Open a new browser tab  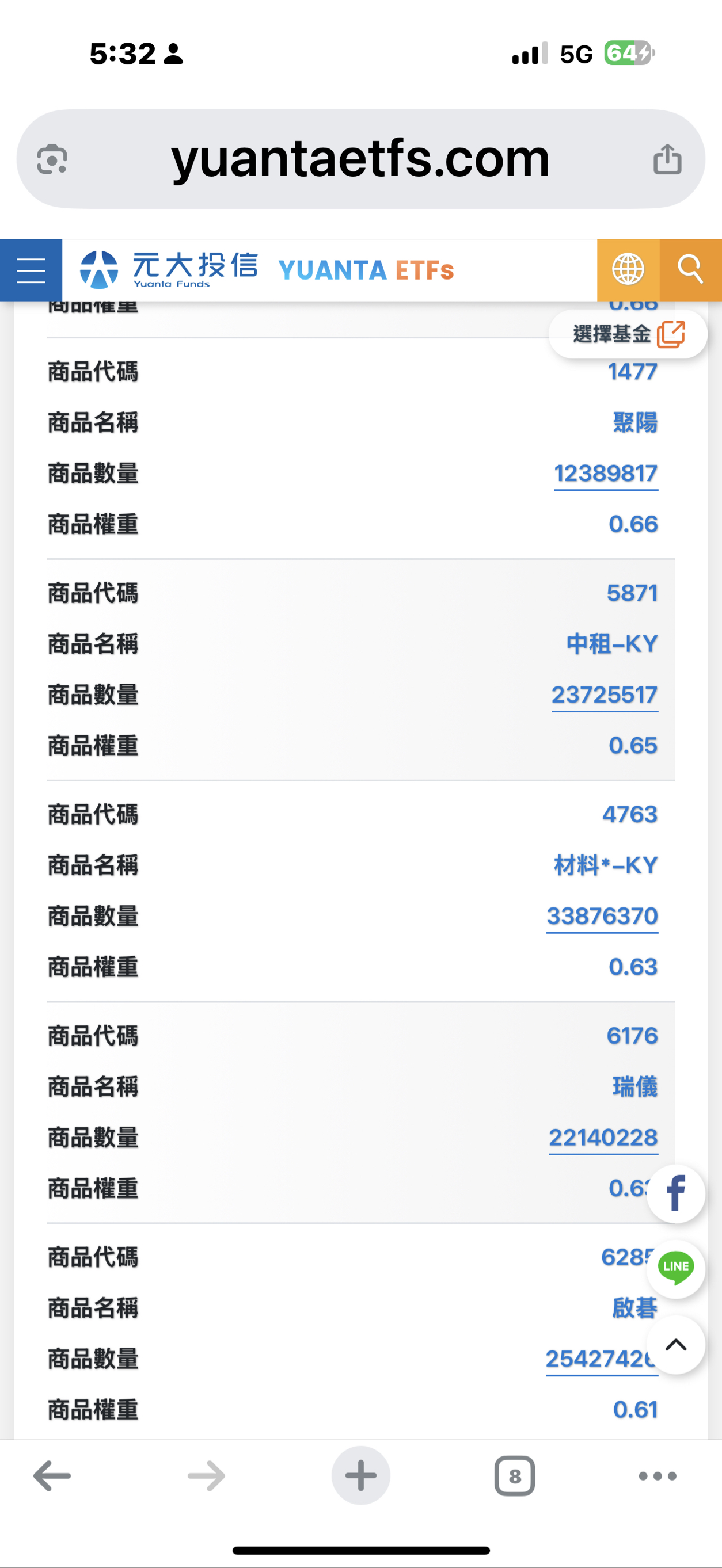[x=360, y=1475]
